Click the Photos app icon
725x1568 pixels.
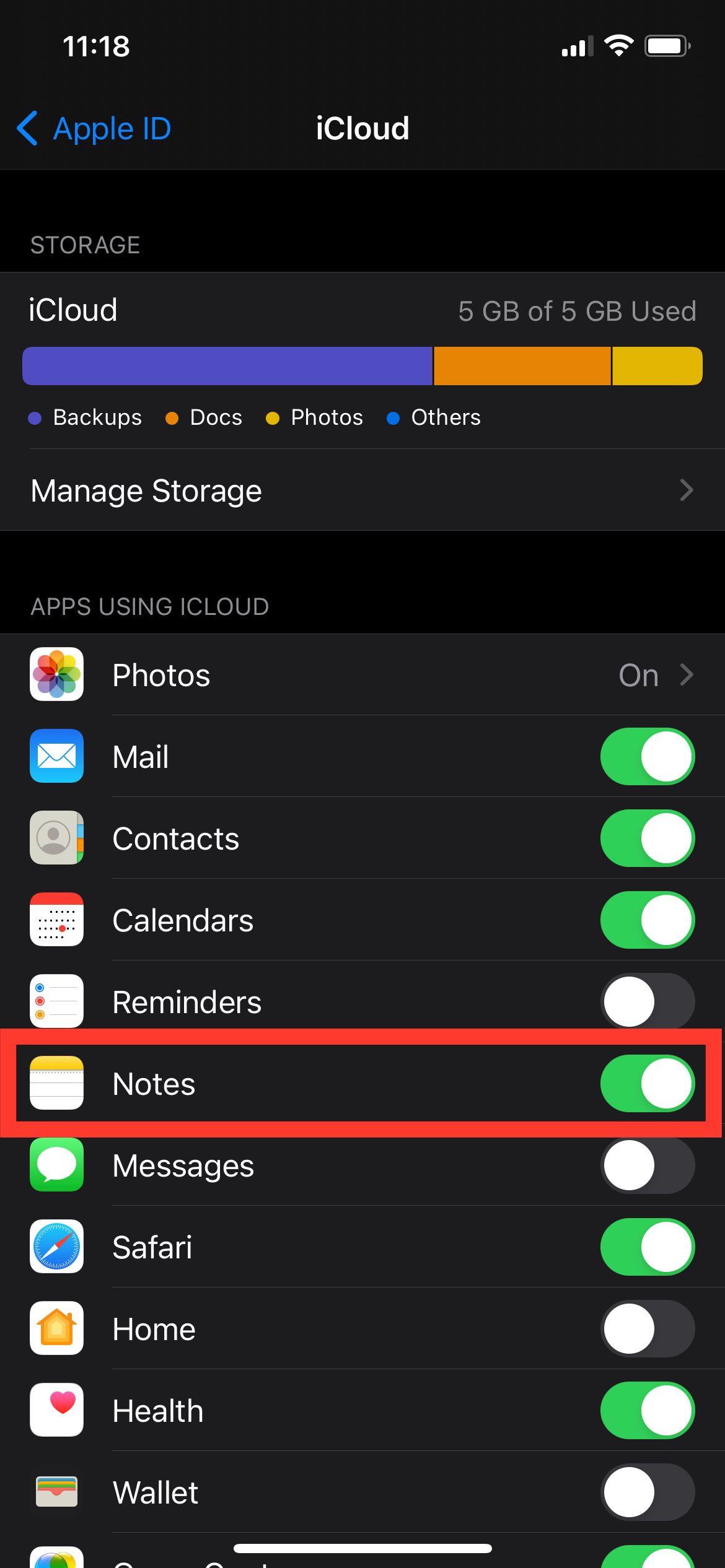(56, 675)
